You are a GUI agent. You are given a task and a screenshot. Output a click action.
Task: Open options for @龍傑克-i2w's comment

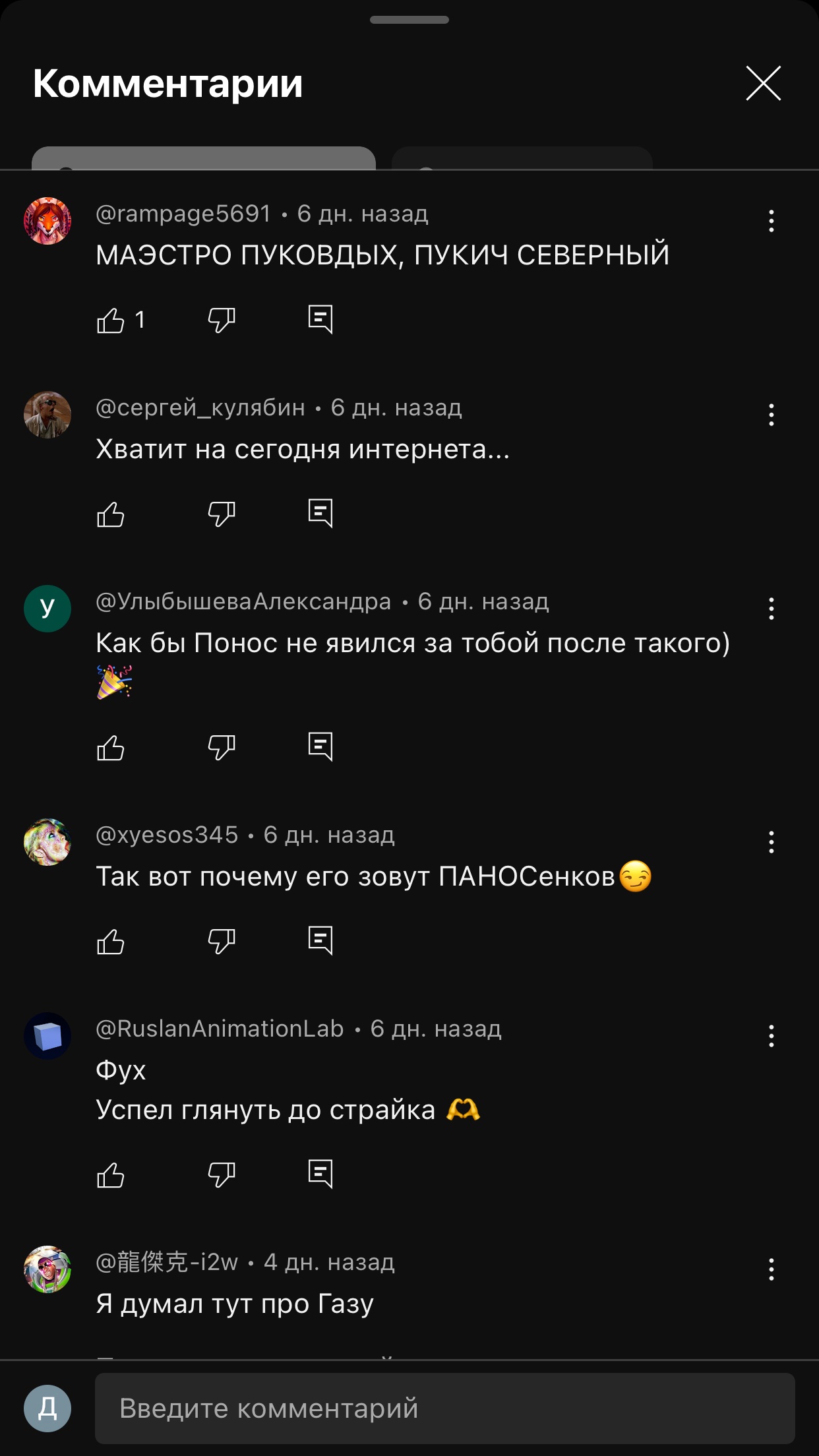(x=771, y=1269)
